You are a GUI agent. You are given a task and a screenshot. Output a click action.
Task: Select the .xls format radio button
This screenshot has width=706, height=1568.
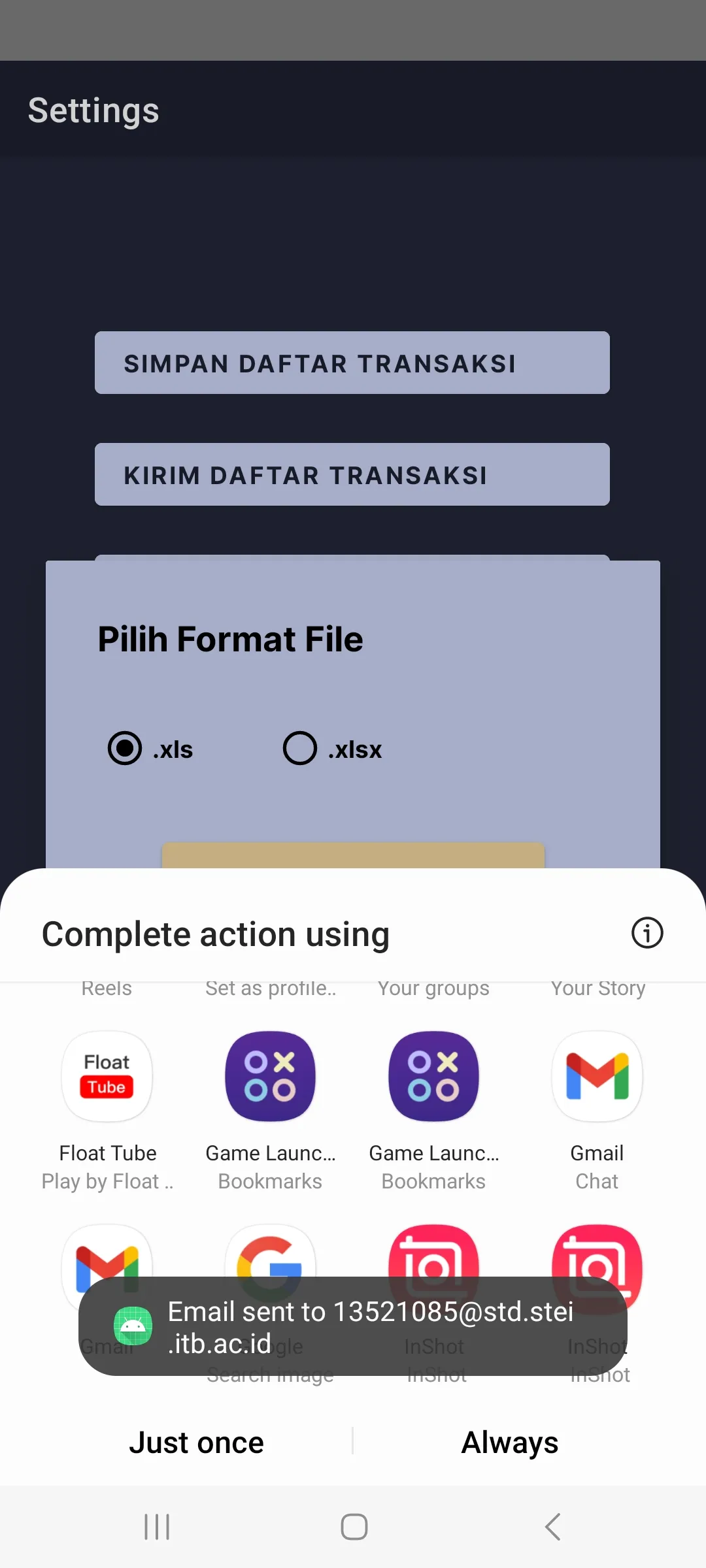coord(125,748)
